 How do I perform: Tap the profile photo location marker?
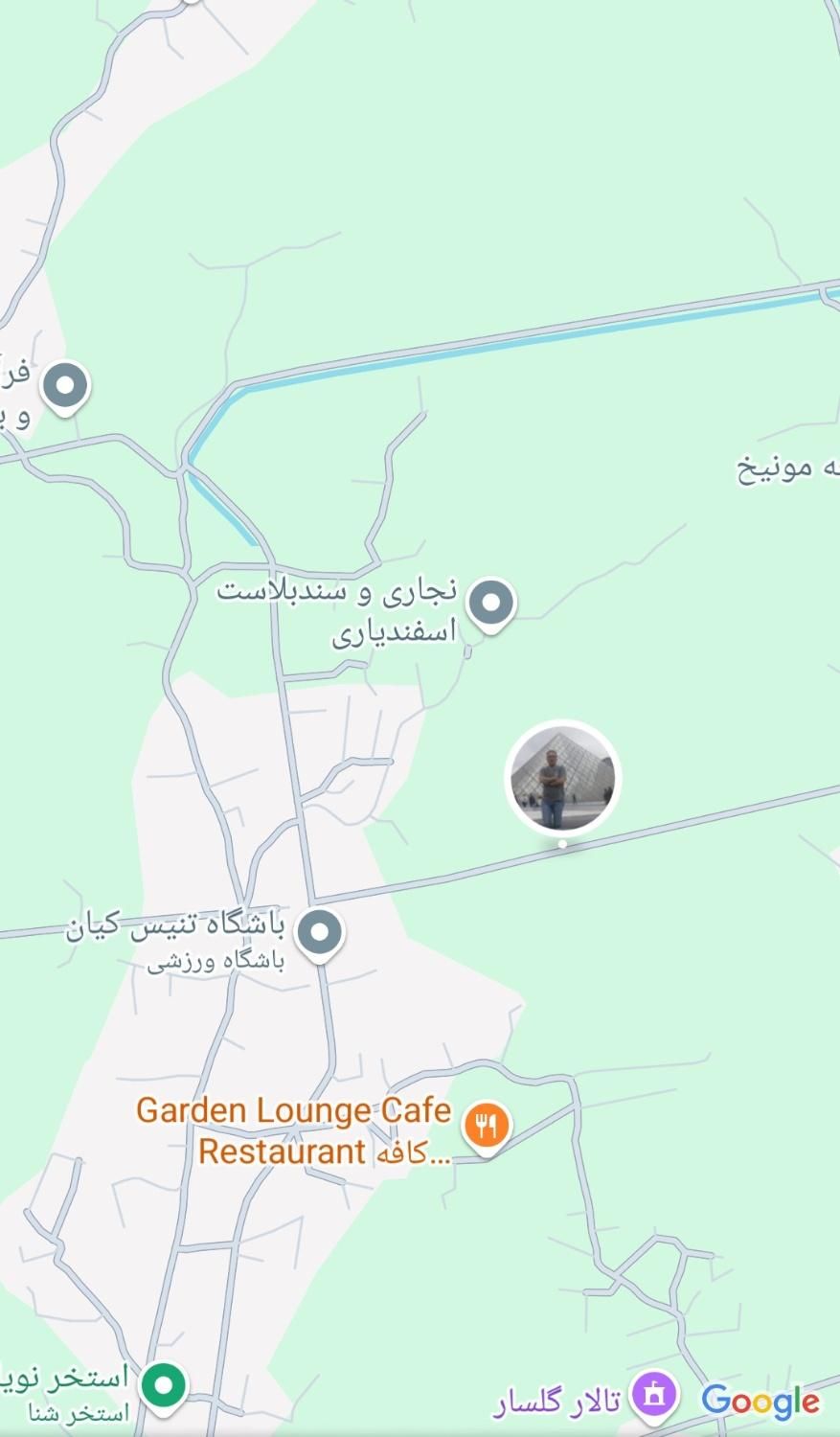pos(562,778)
